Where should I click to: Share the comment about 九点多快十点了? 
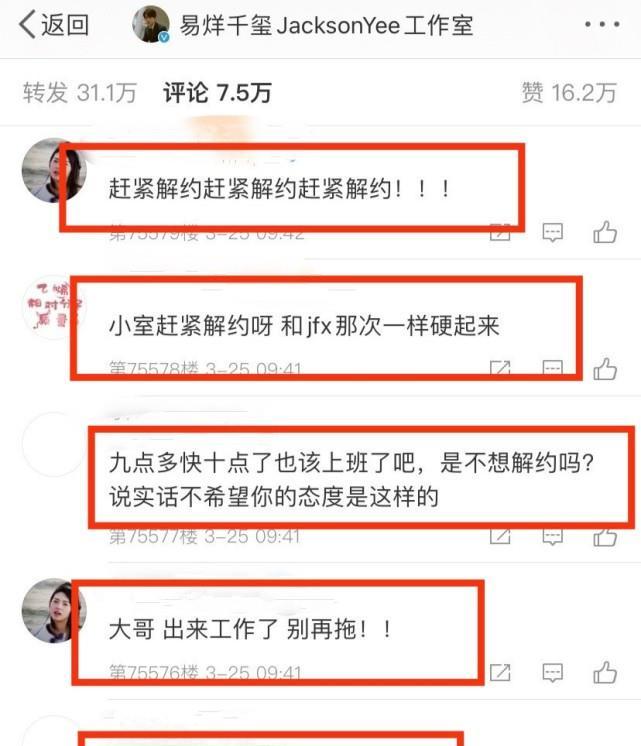coord(499,536)
